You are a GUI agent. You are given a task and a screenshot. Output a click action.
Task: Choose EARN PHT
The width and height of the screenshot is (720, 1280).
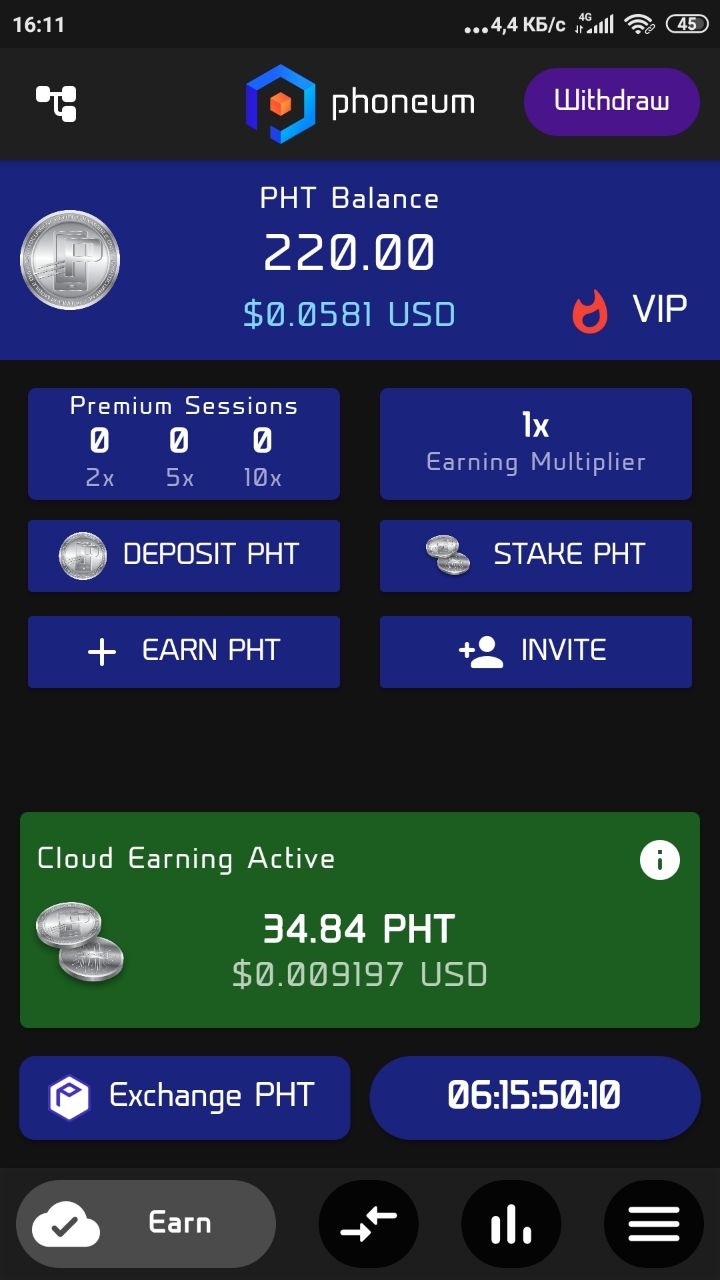[184, 651]
